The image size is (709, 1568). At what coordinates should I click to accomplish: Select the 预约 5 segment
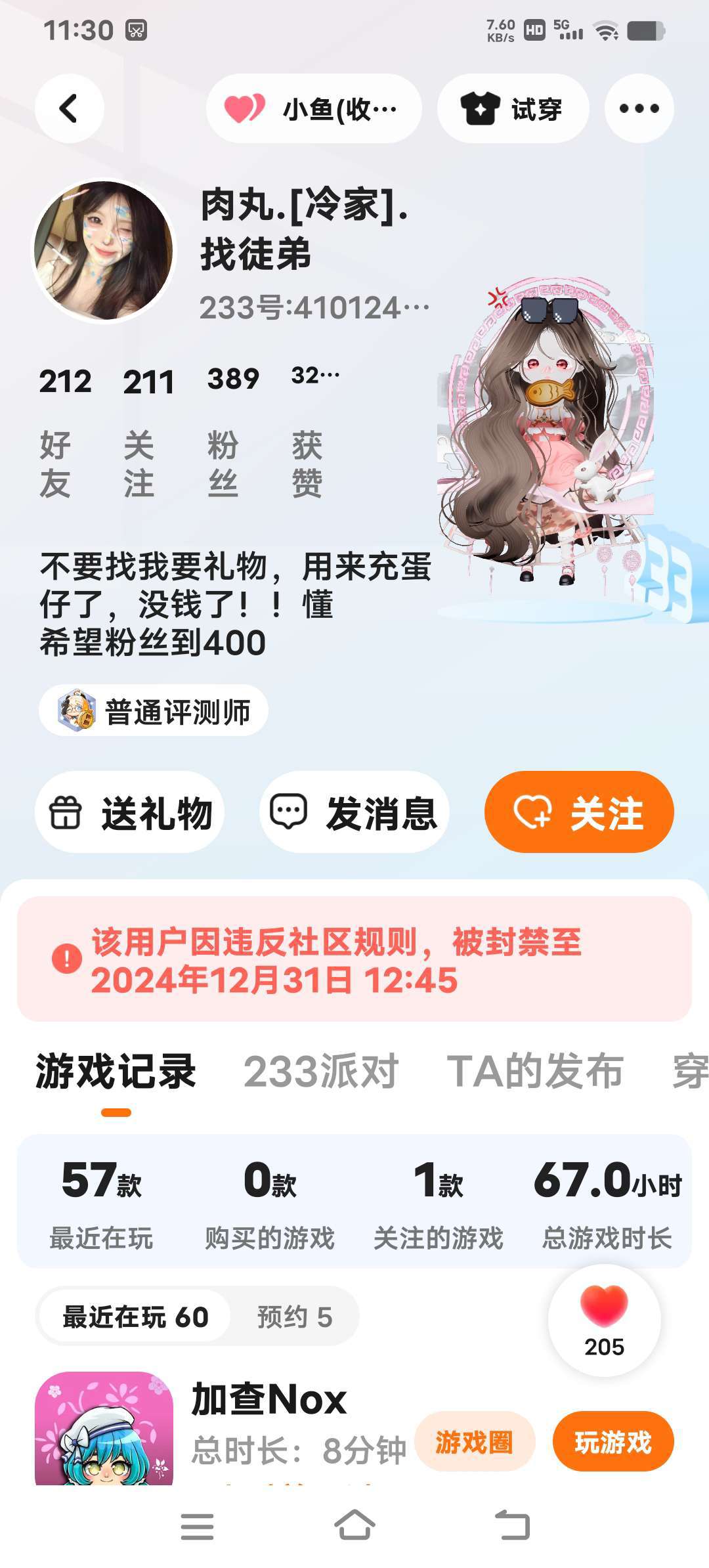coord(294,1317)
